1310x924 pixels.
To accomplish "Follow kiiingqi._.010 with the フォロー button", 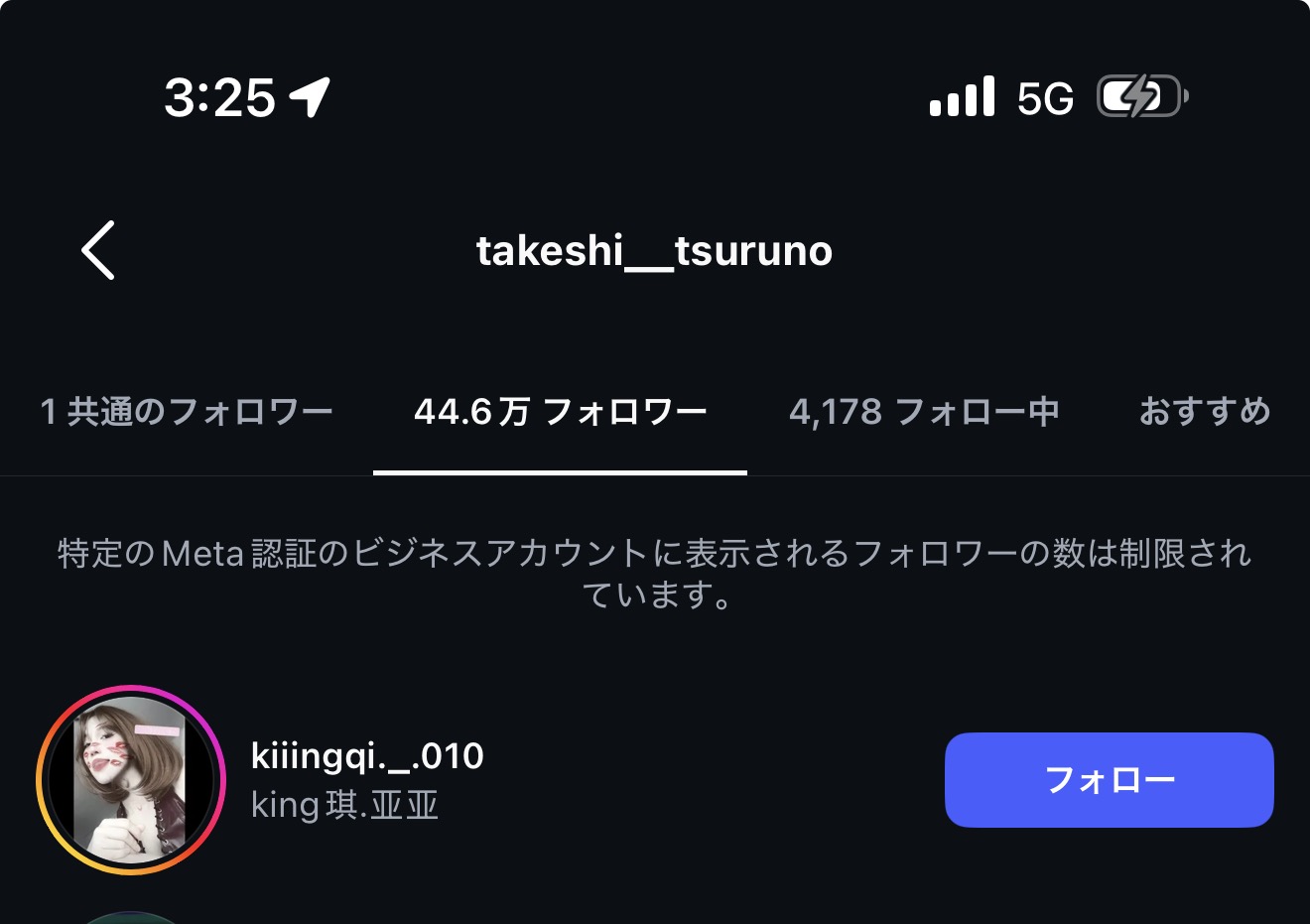I will [1109, 780].
